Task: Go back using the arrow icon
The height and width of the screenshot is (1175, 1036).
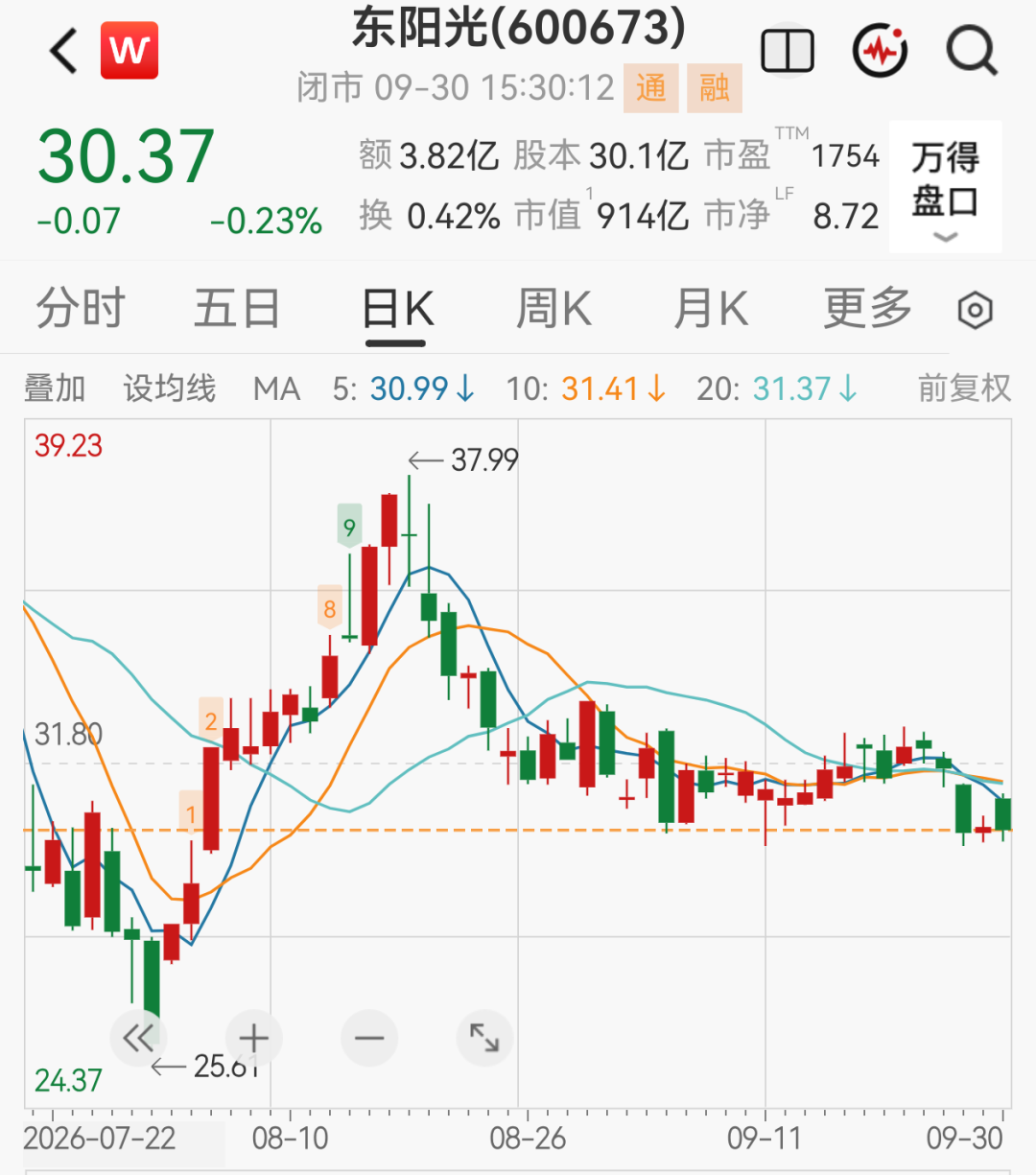Action: pyautogui.click(x=63, y=51)
